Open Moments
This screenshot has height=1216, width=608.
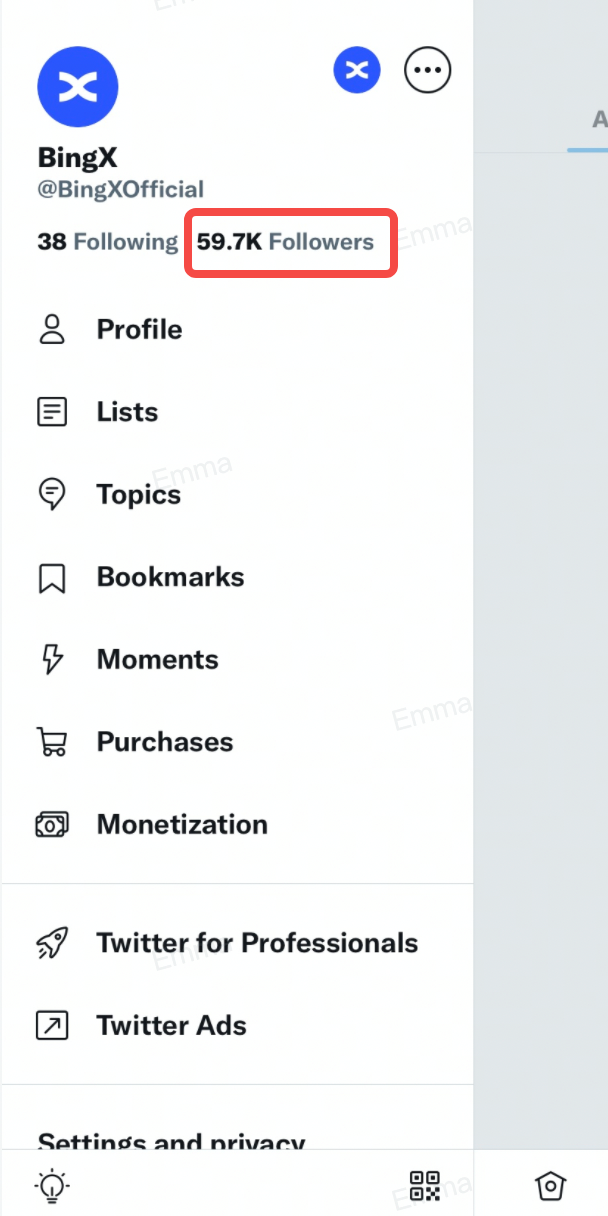coord(157,660)
